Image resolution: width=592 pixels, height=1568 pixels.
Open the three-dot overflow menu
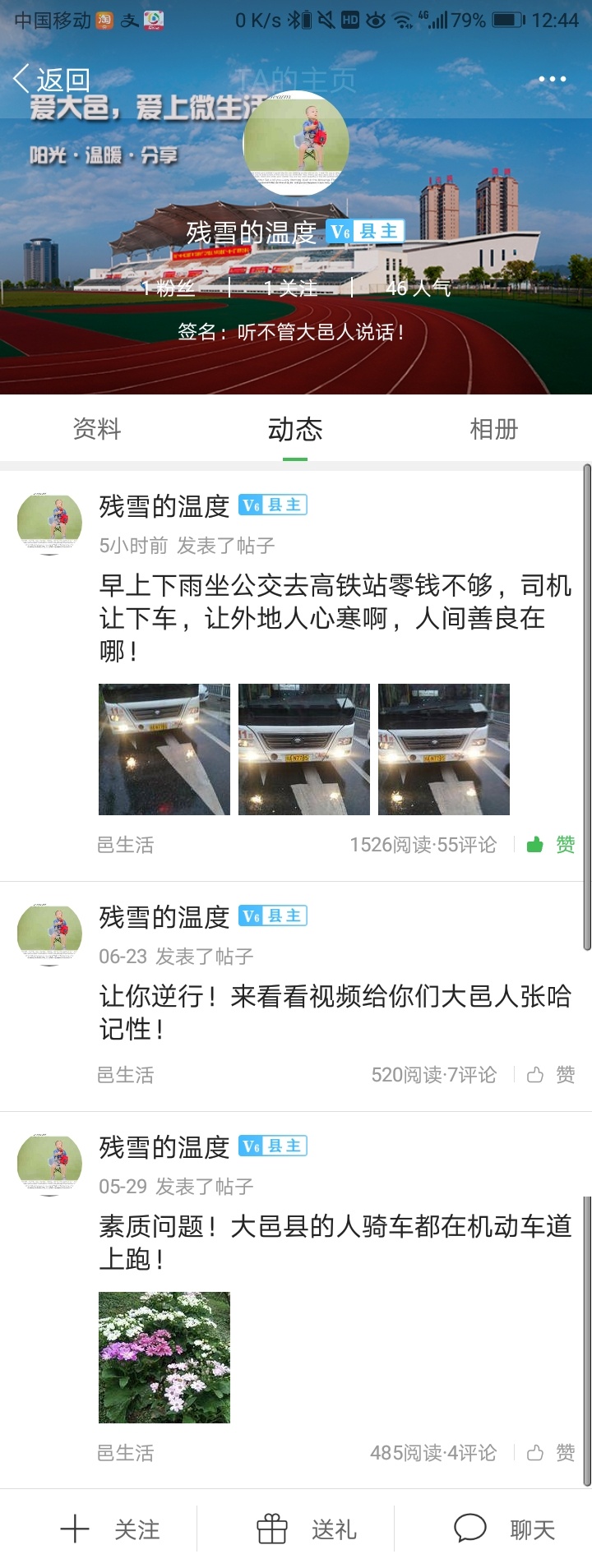click(x=552, y=79)
